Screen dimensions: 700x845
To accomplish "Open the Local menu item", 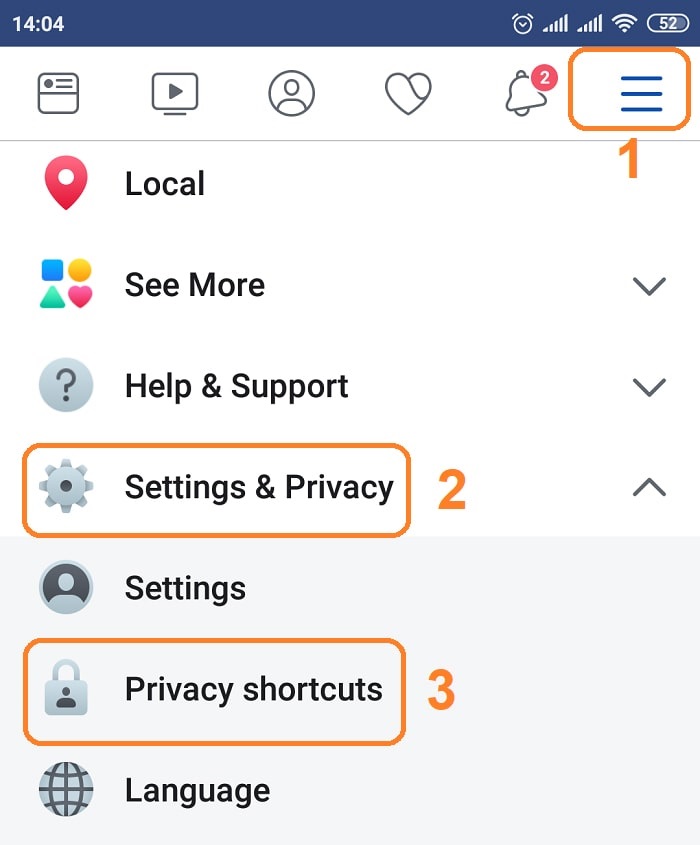I will coord(165,185).
